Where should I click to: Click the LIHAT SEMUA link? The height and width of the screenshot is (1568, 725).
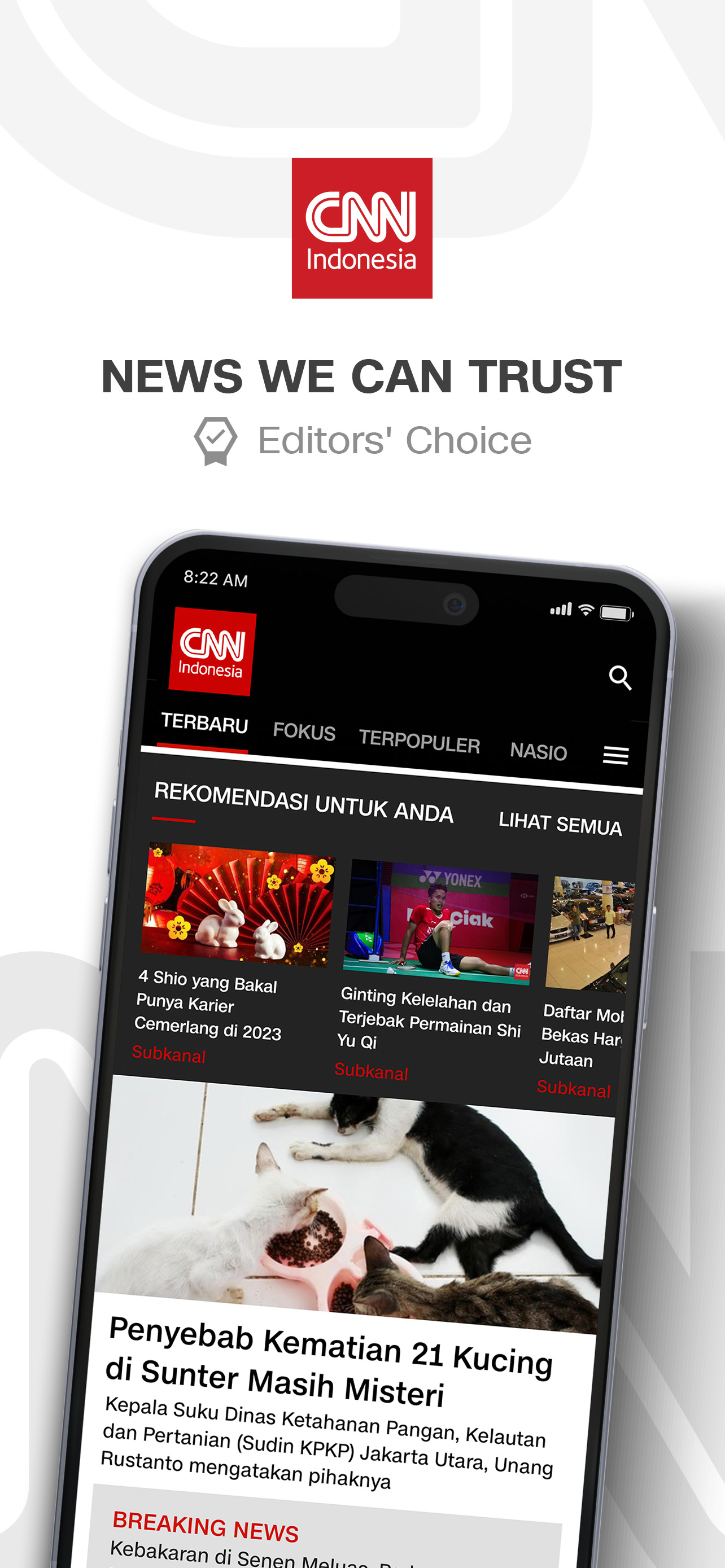click(561, 823)
